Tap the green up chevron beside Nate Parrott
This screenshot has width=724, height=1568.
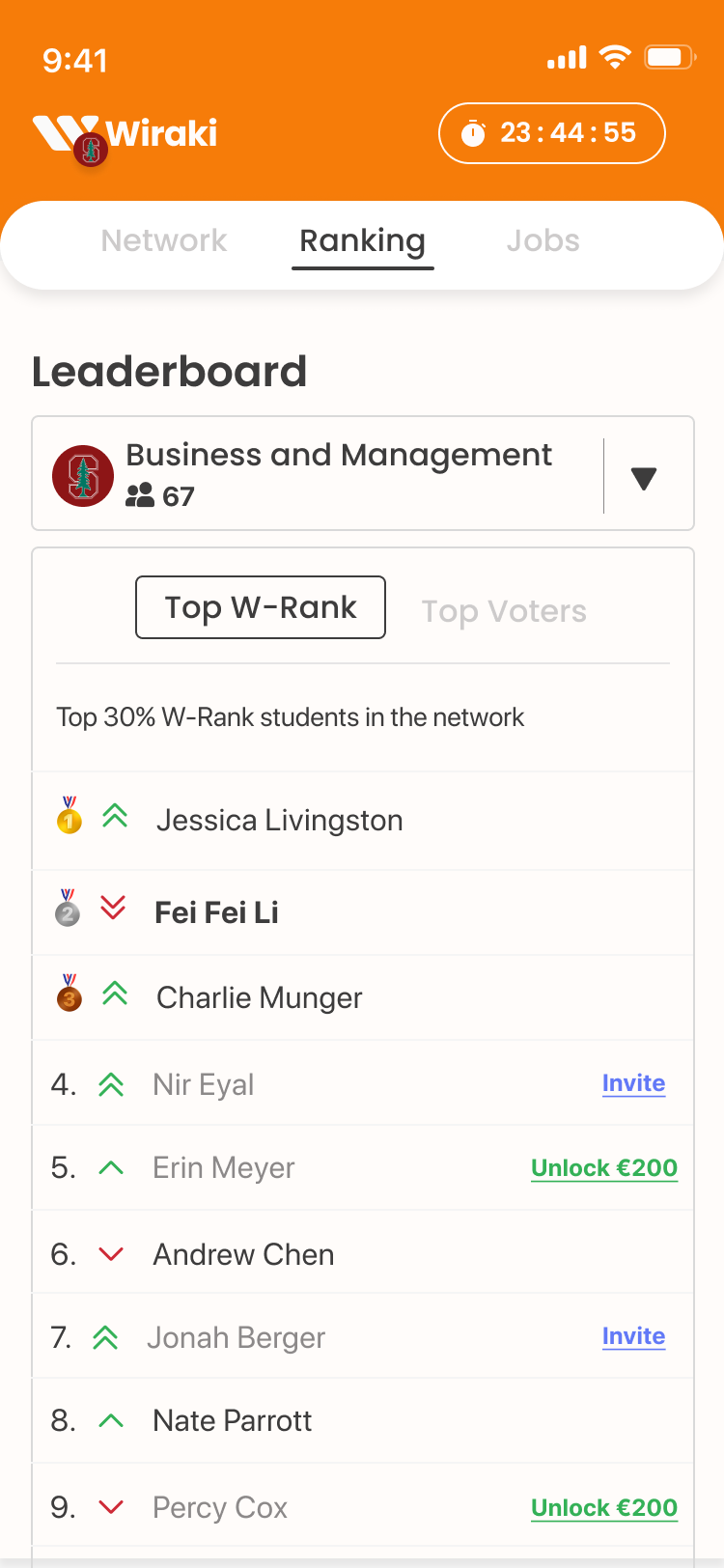click(x=111, y=1419)
